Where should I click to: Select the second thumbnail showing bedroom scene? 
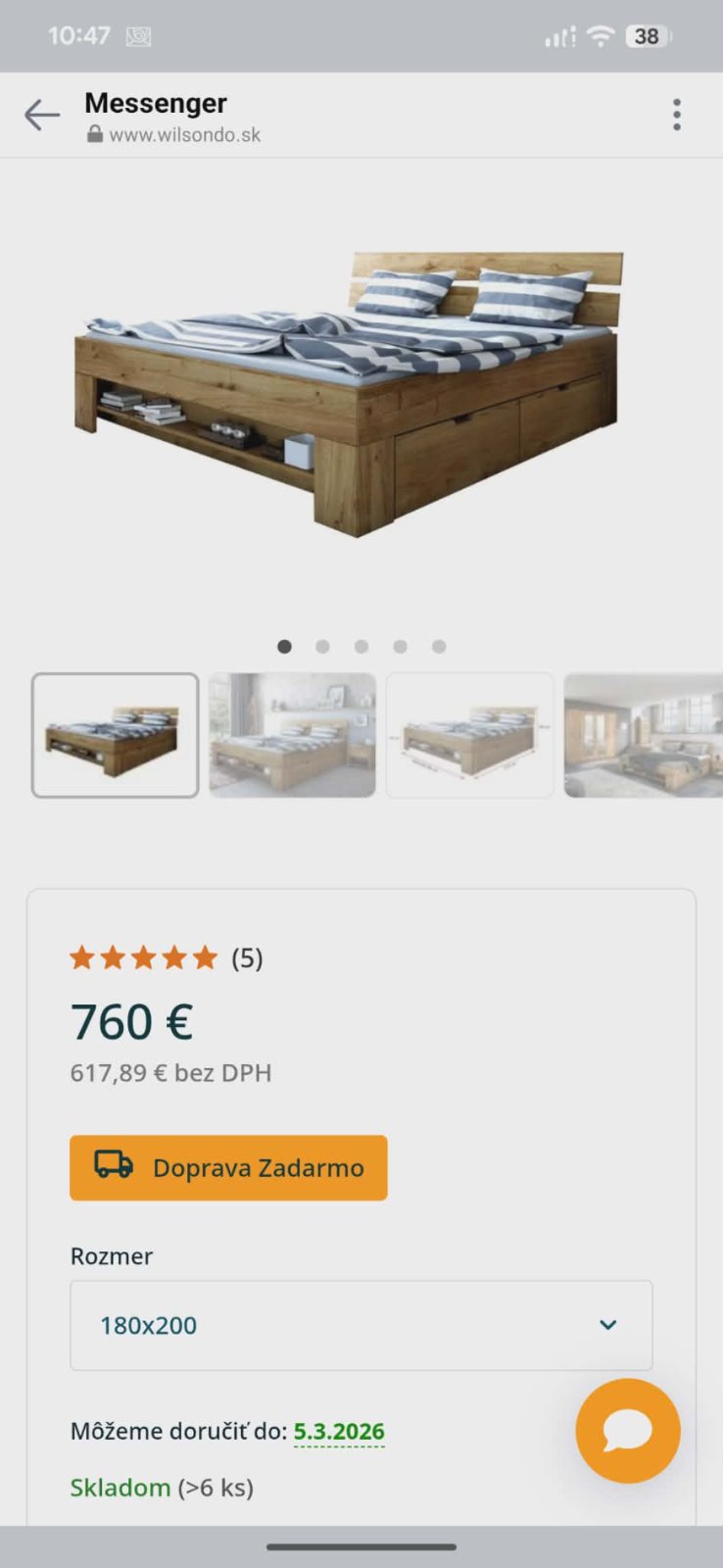[292, 735]
